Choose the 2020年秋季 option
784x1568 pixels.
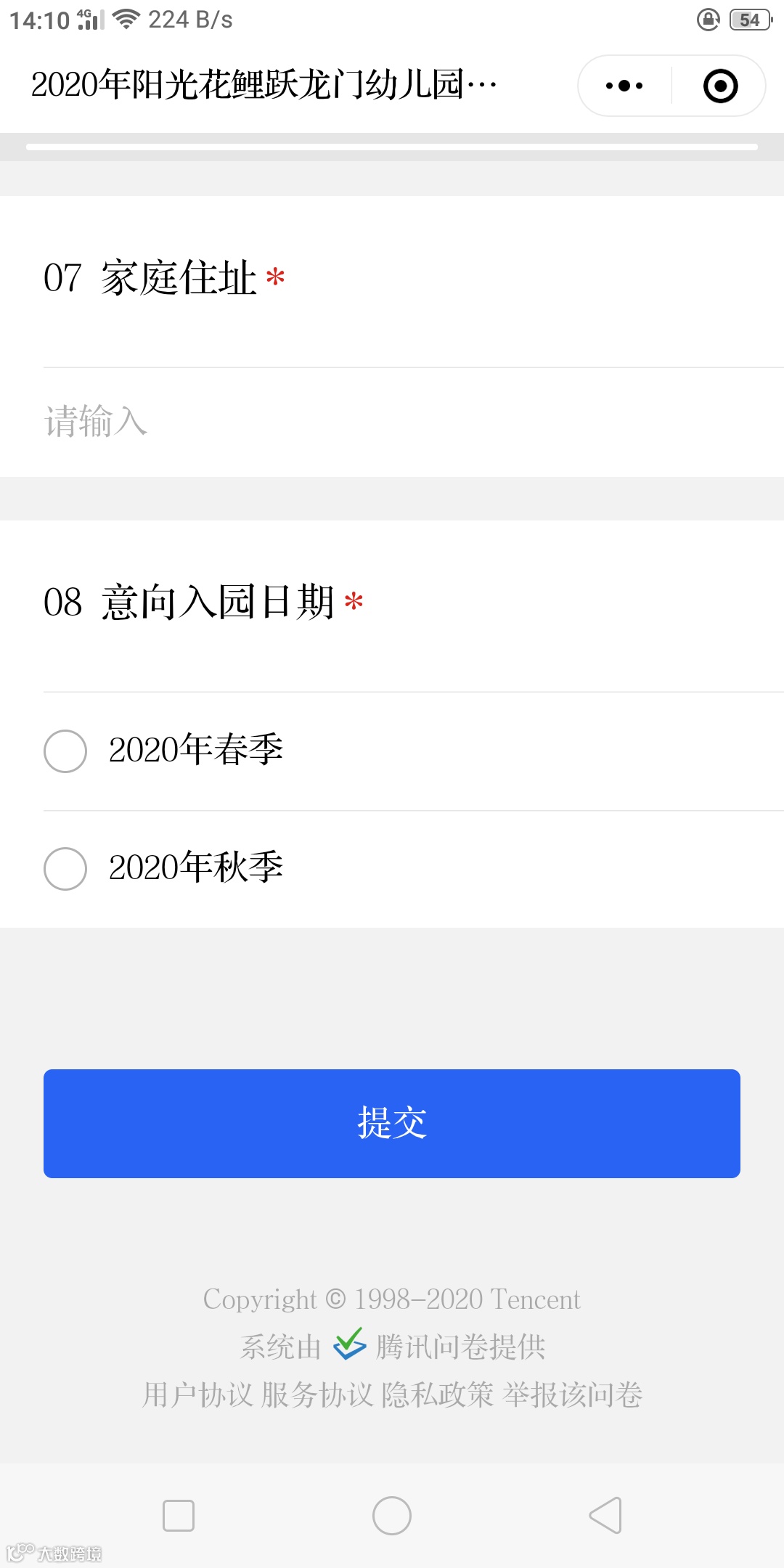point(65,868)
